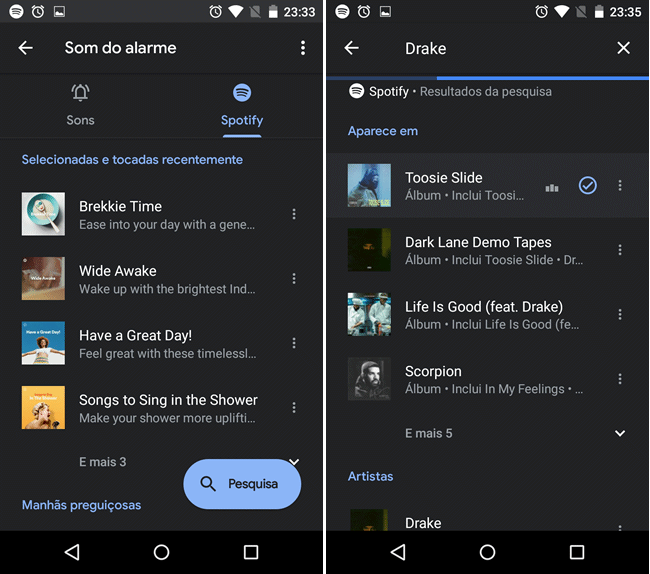Clear the Drake search with X
650x574 pixels.
pos(623,48)
